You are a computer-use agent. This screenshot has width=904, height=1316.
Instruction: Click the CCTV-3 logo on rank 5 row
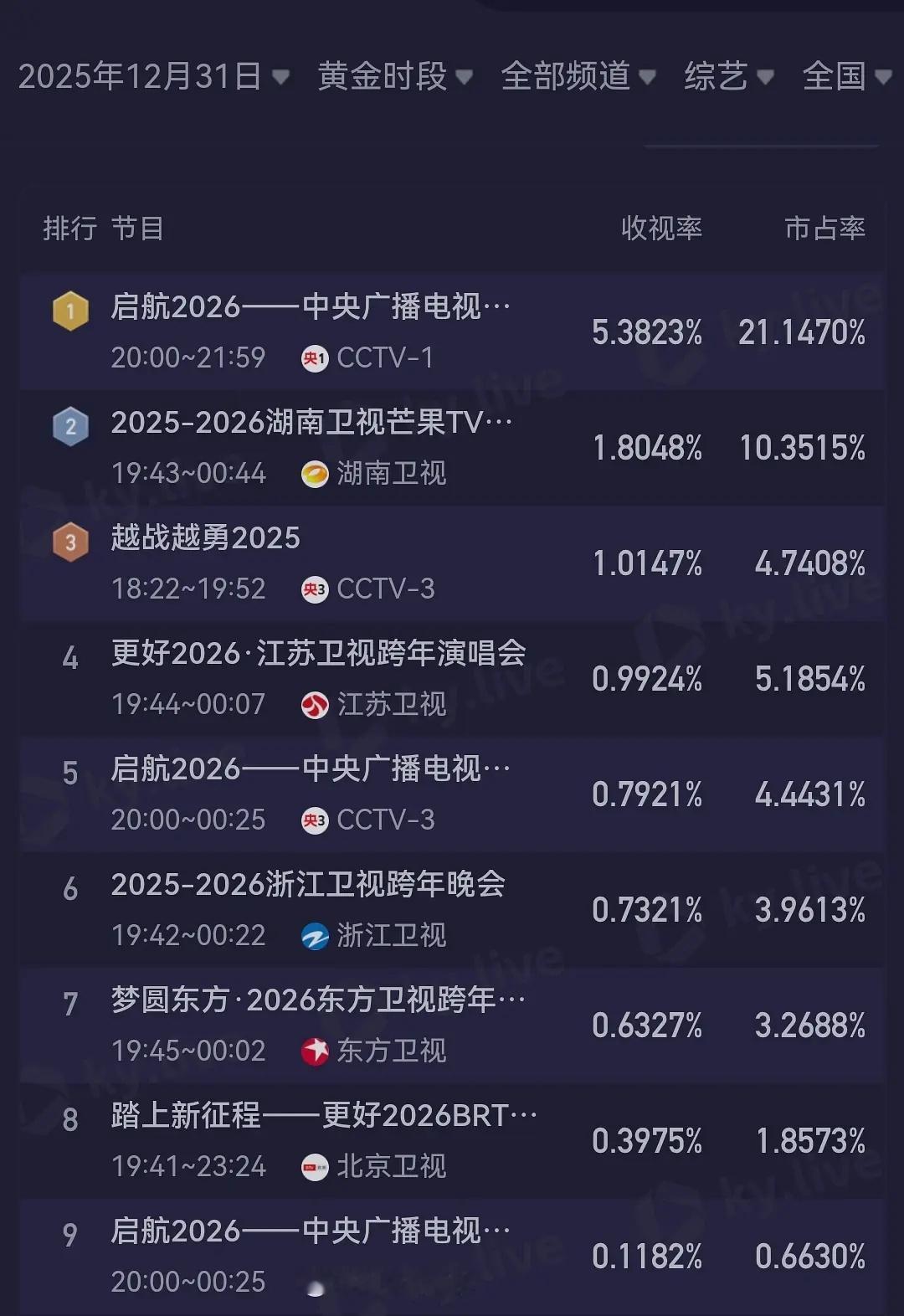point(313,820)
